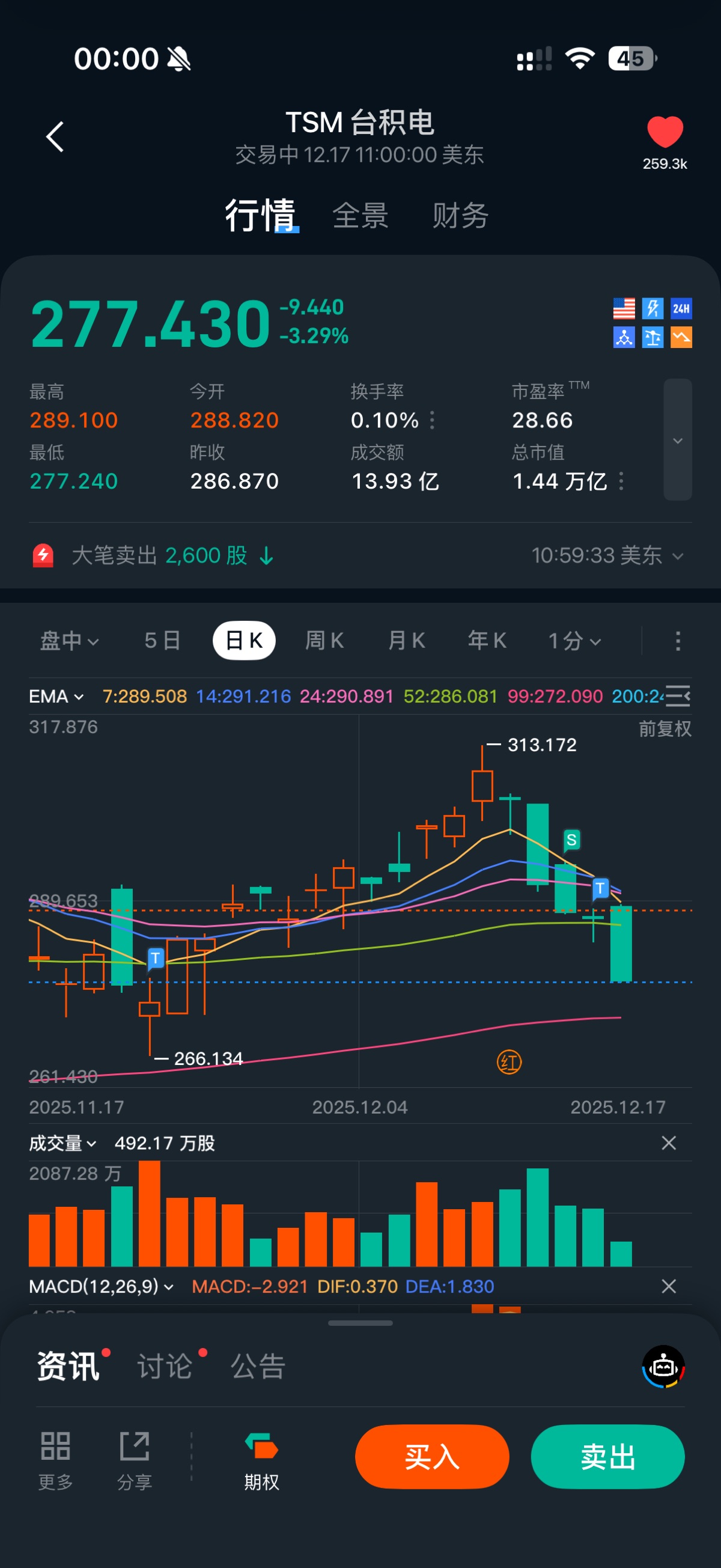Tap the green 卖出 button
Image resolution: width=721 pixels, height=1568 pixels.
point(607,1457)
